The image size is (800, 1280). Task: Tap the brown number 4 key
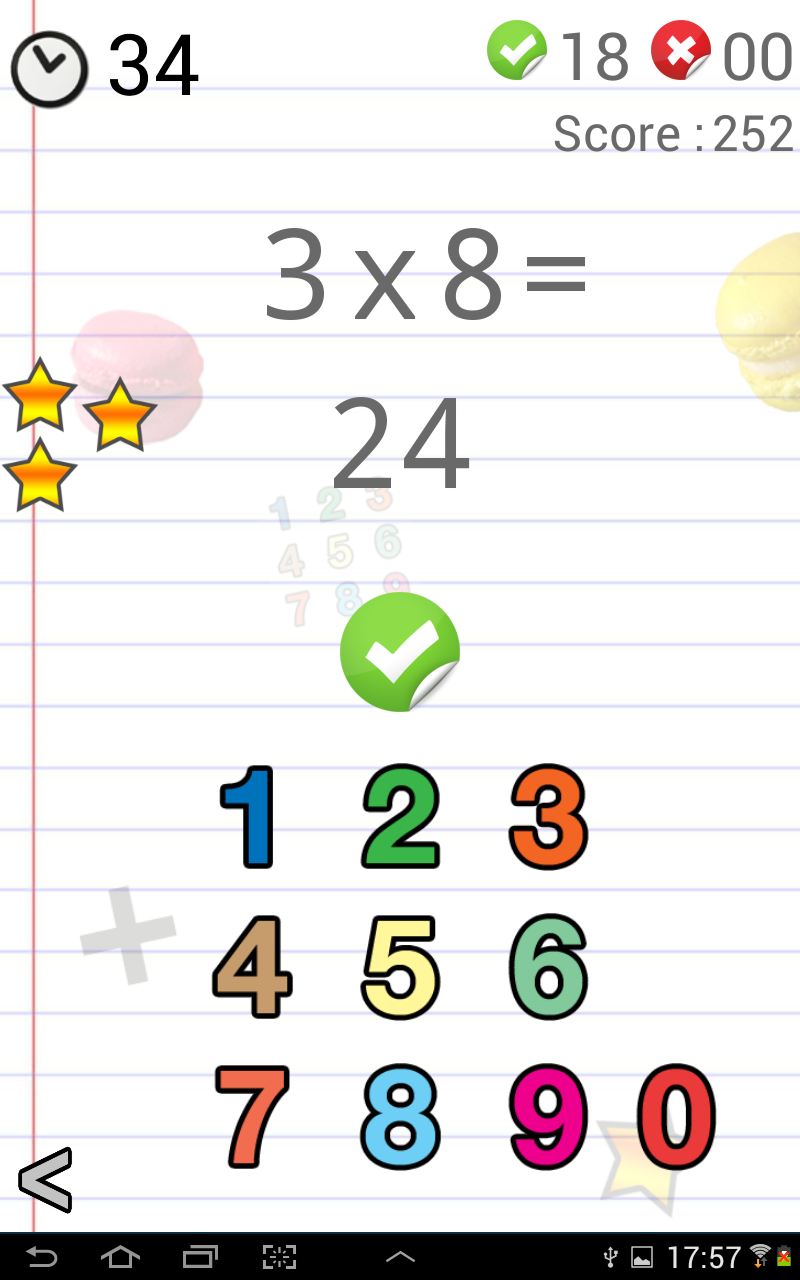pyautogui.click(x=252, y=967)
